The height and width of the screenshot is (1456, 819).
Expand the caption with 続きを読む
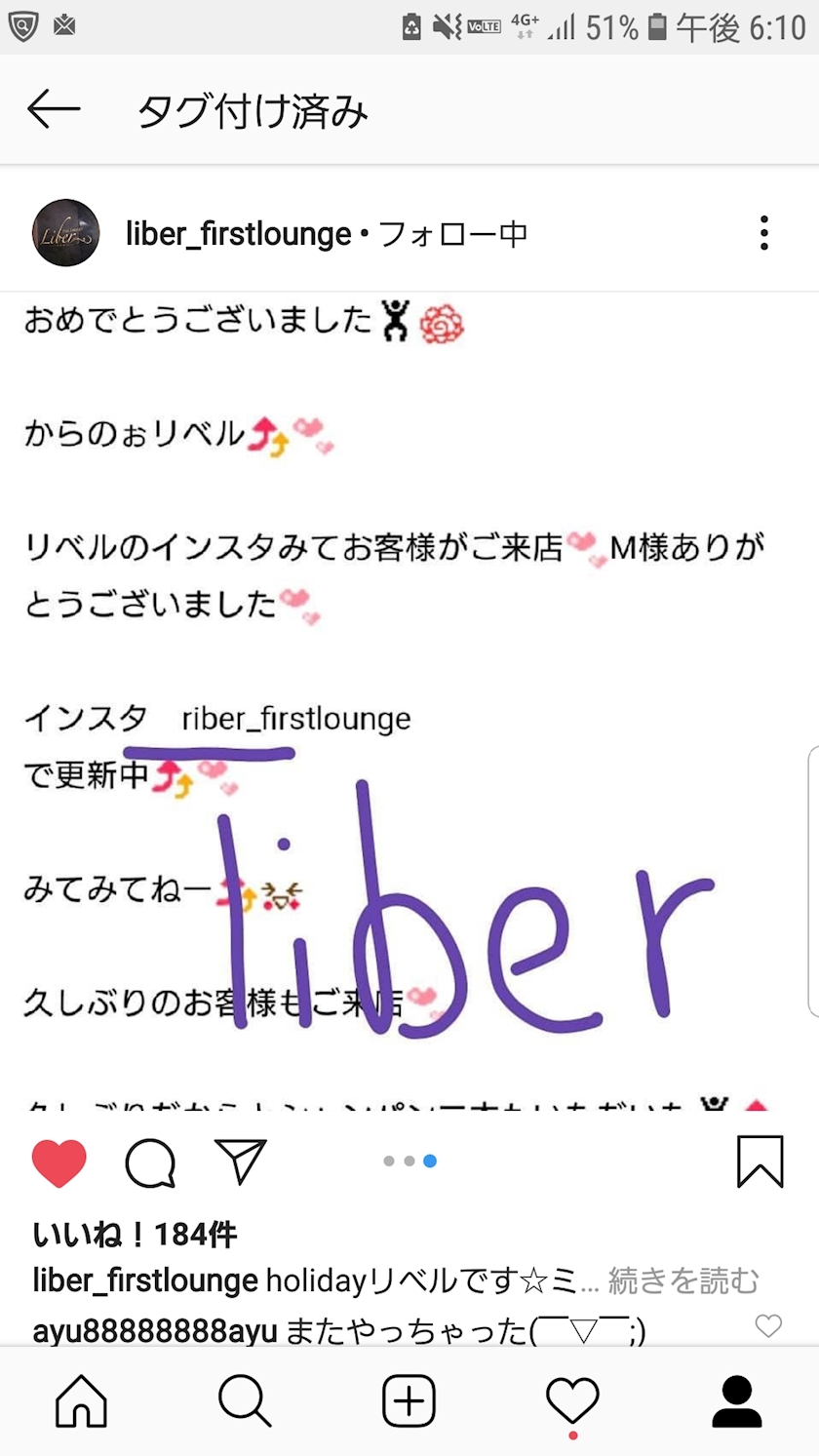click(x=682, y=1279)
